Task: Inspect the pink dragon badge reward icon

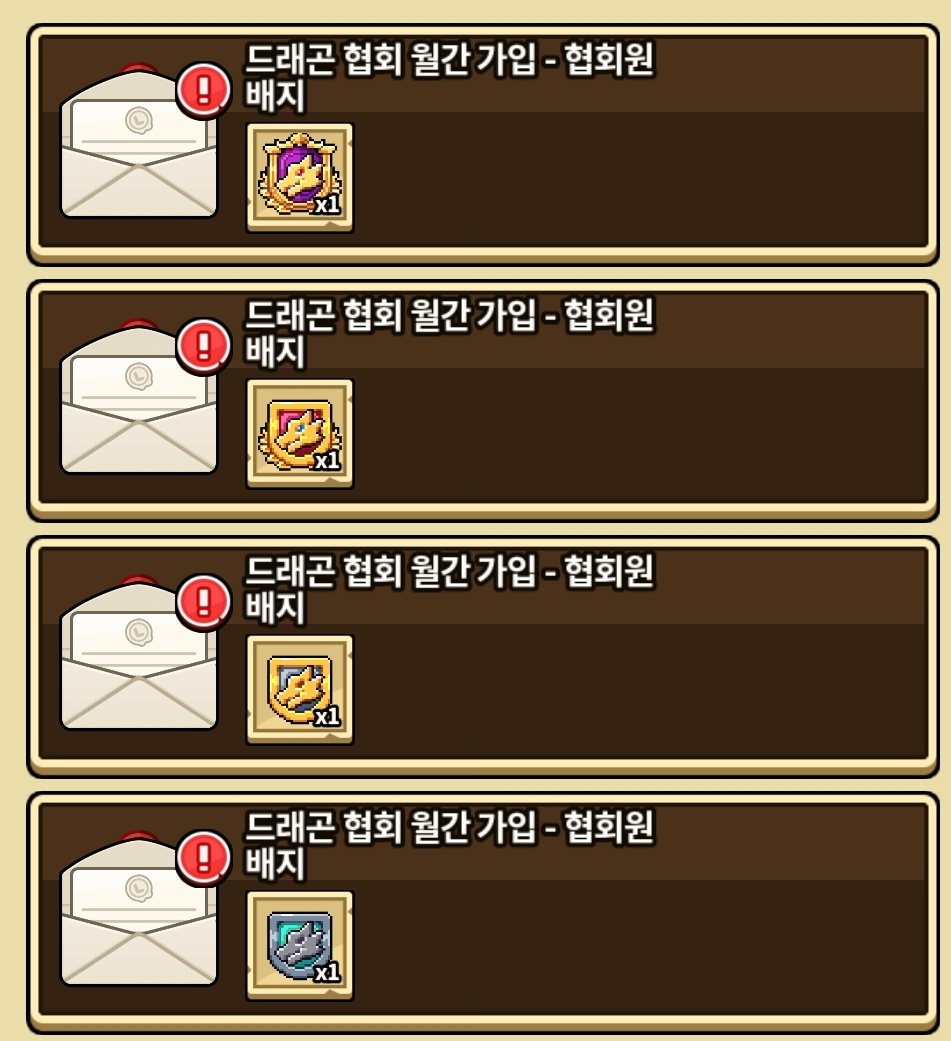Action: [299, 434]
